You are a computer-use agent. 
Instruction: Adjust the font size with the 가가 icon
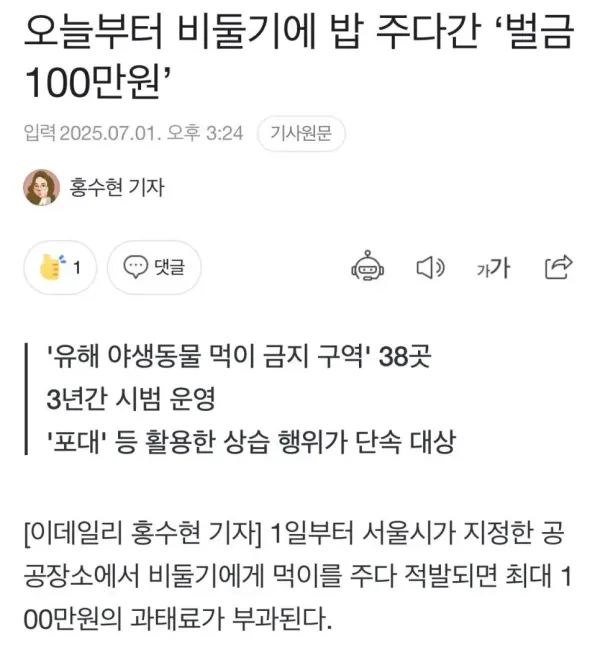point(493,267)
